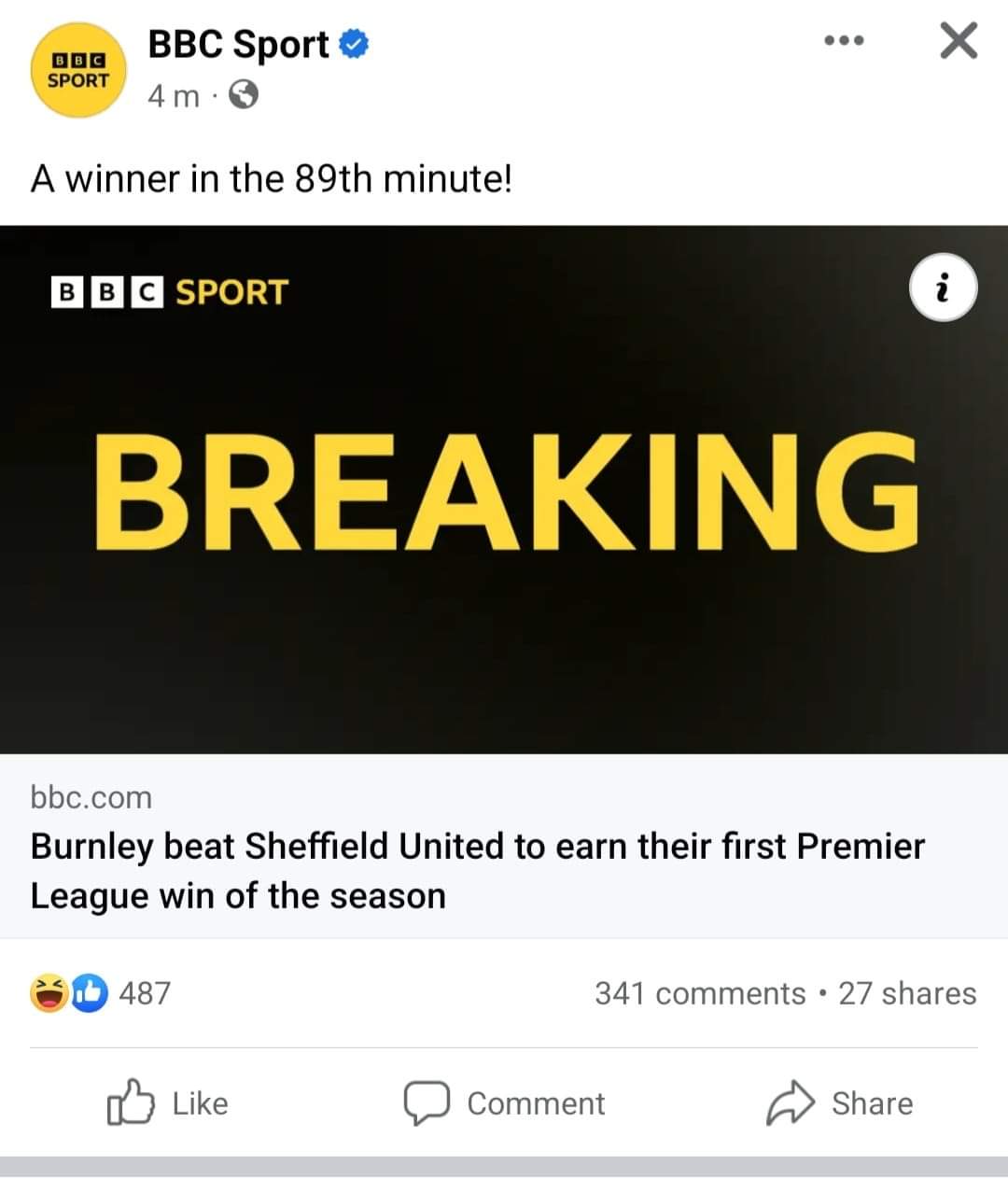Share the BBC Sport post

(840, 1103)
